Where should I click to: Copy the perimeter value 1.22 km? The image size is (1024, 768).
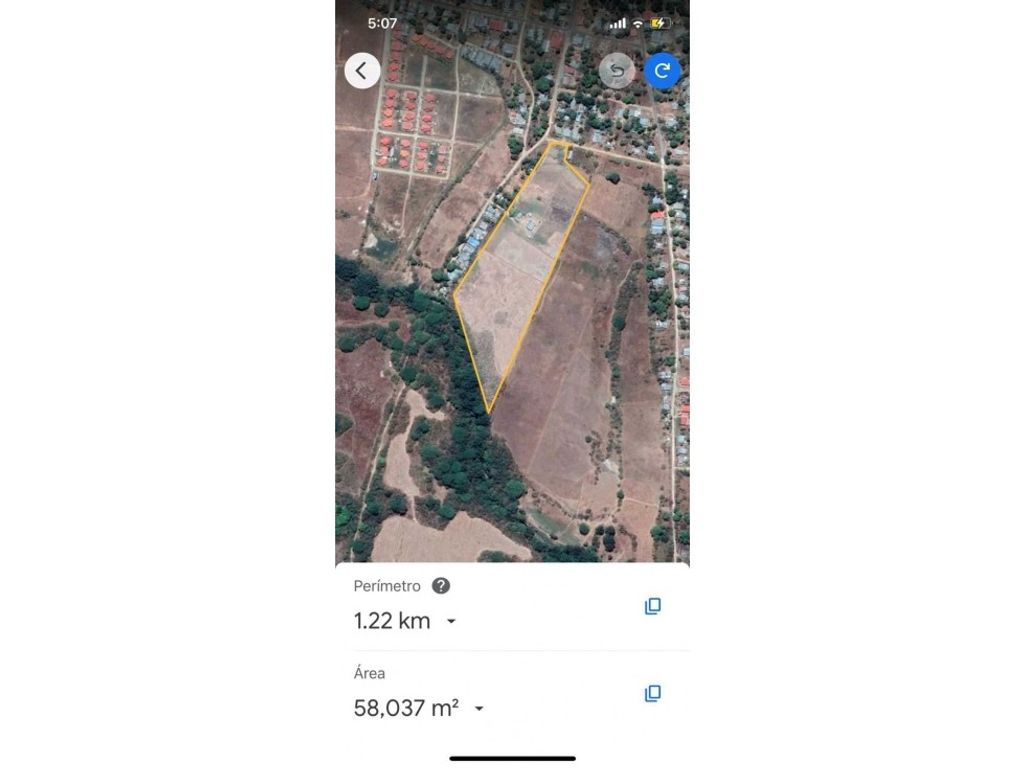tap(653, 606)
